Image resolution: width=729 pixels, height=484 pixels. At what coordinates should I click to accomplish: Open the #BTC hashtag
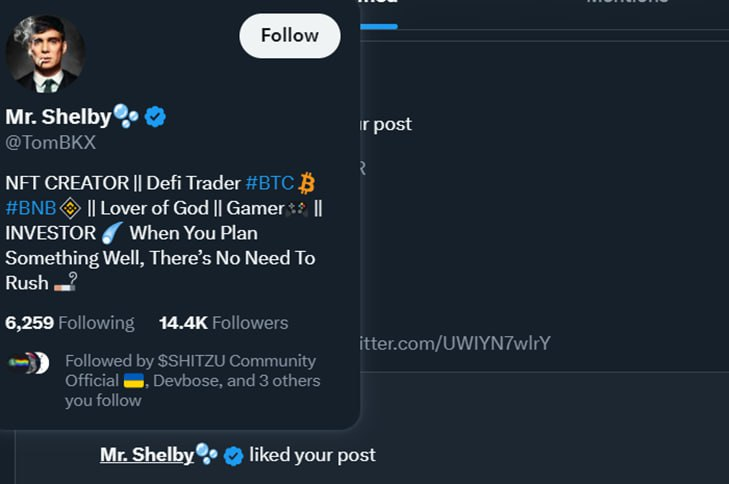click(270, 183)
